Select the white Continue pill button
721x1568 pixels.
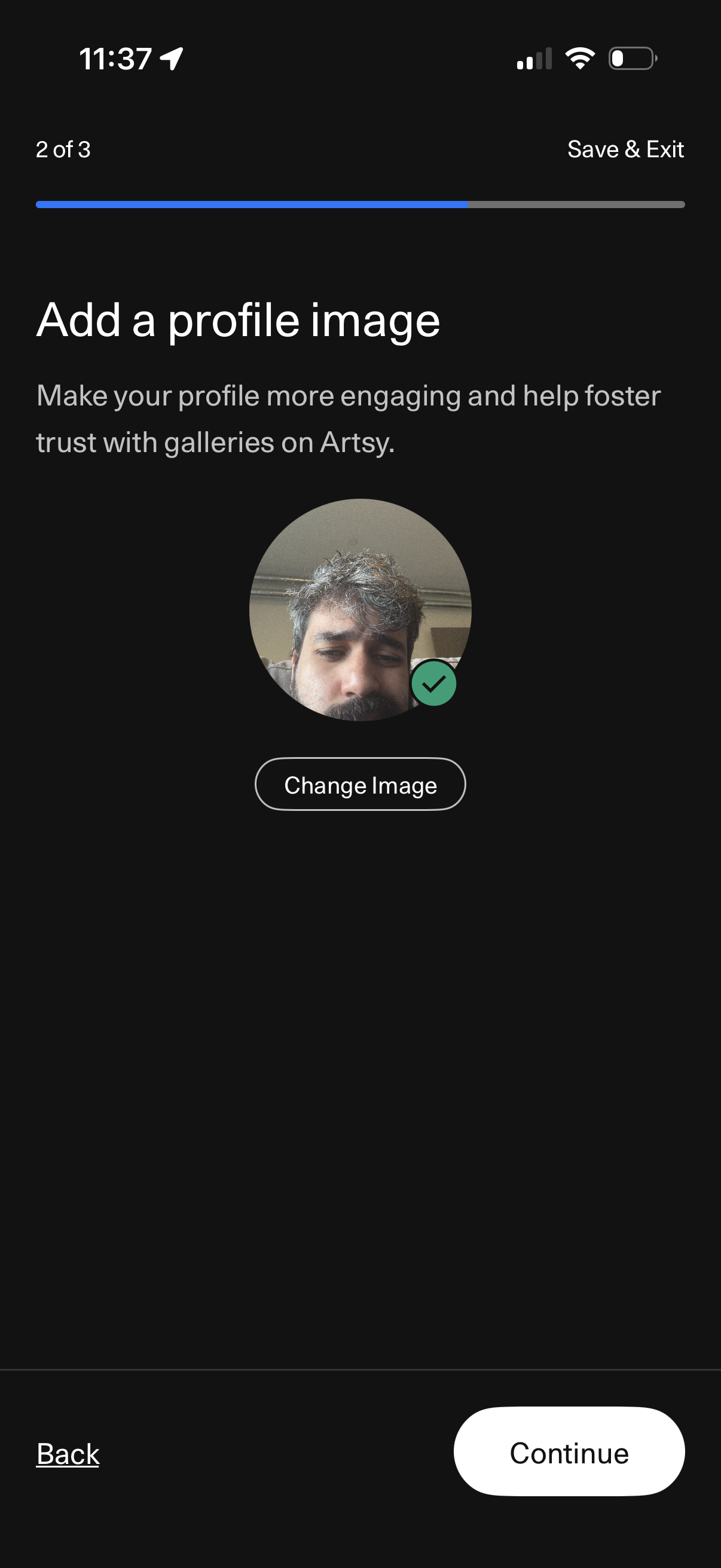click(x=569, y=1452)
